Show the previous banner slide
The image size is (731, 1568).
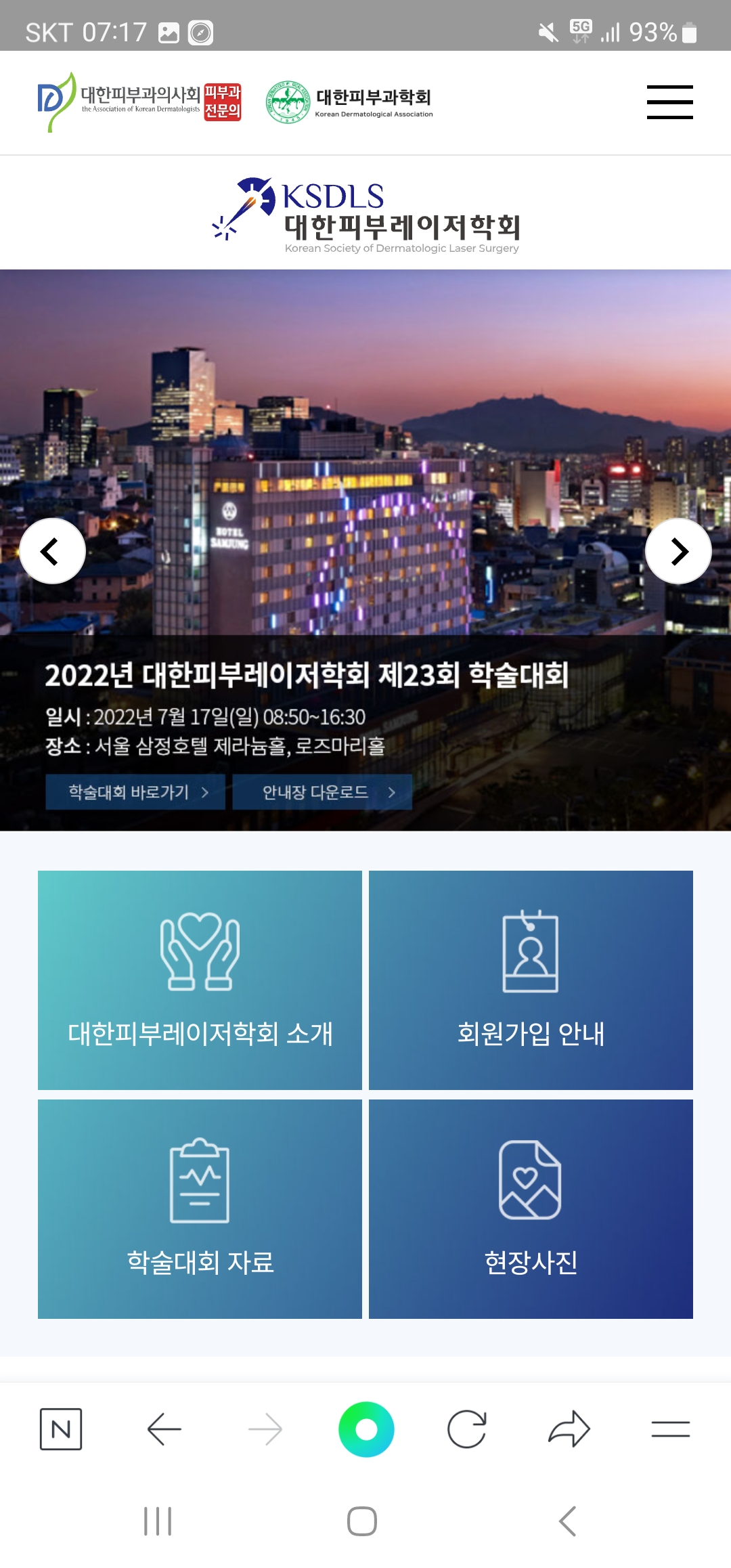point(53,551)
